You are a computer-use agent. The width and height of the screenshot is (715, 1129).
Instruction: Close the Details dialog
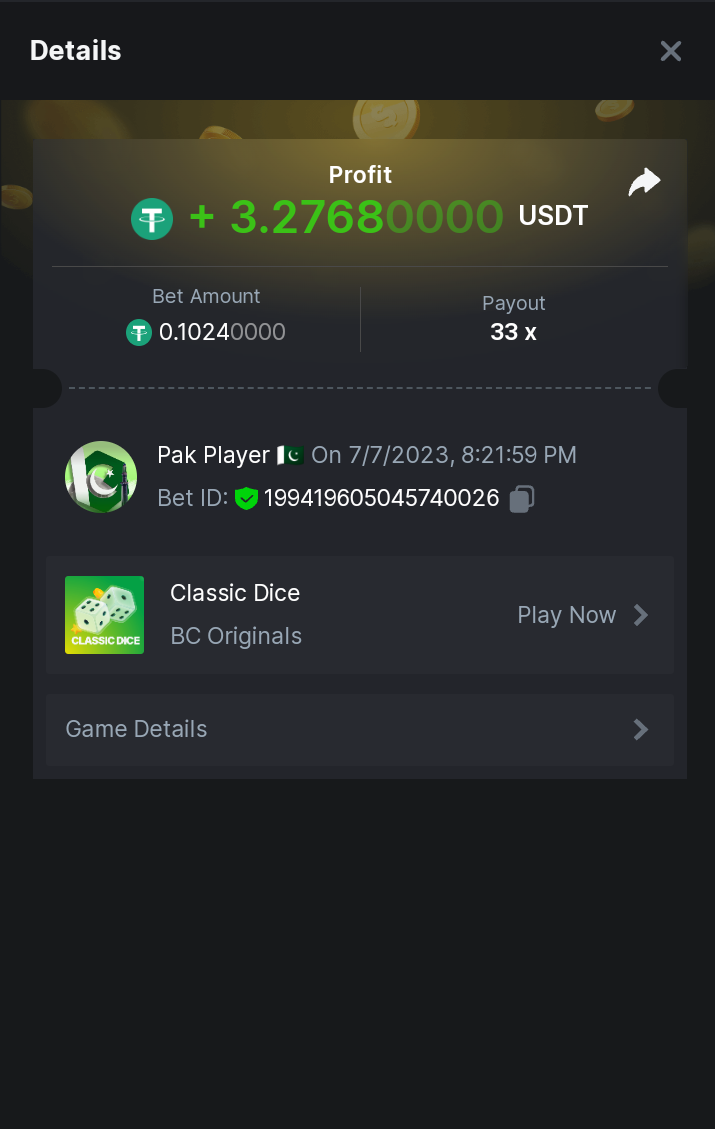tap(670, 51)
